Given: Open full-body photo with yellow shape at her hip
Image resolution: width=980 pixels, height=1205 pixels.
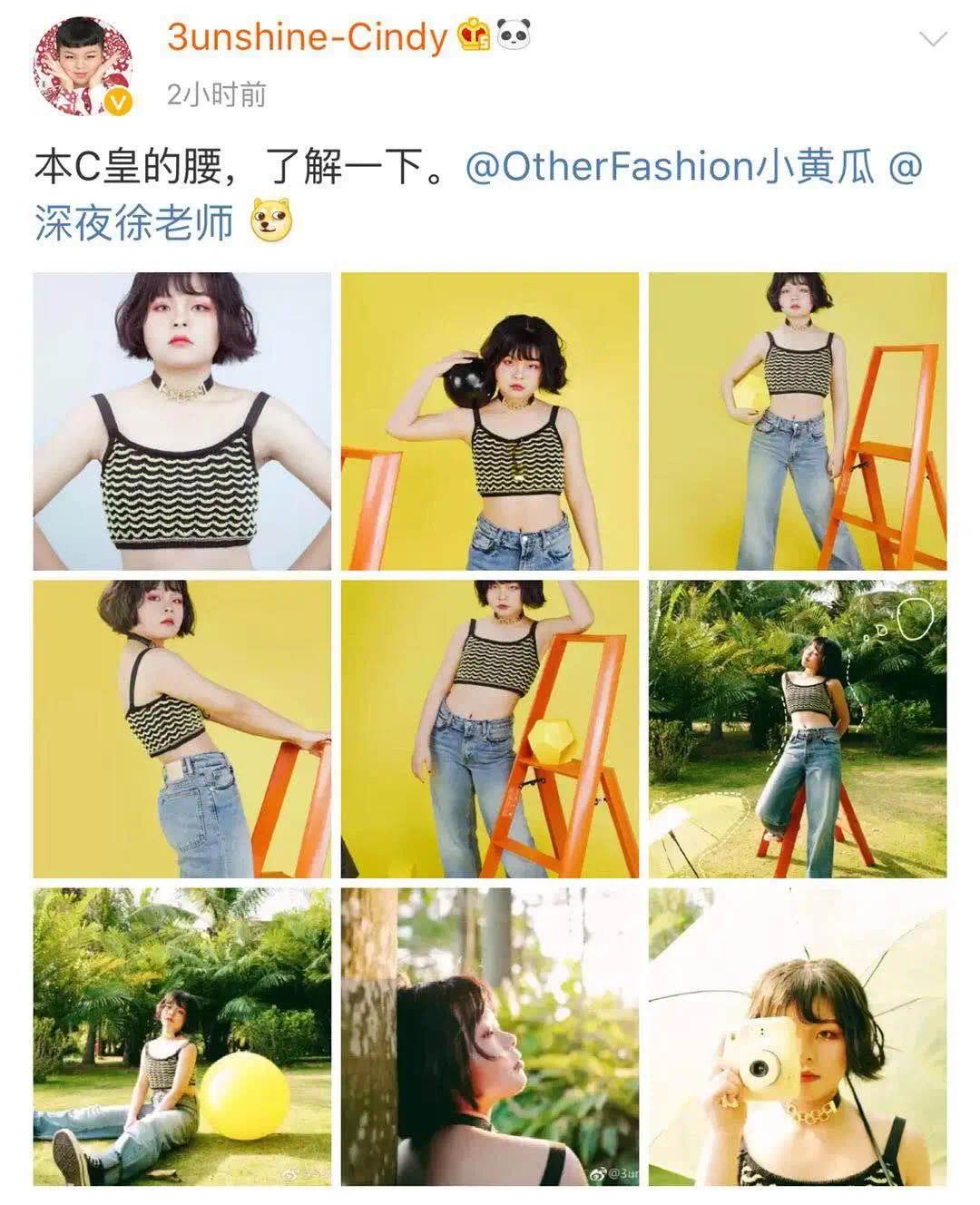Looking at the screenshot, I should pyautogui.click(x=797, y=421).
